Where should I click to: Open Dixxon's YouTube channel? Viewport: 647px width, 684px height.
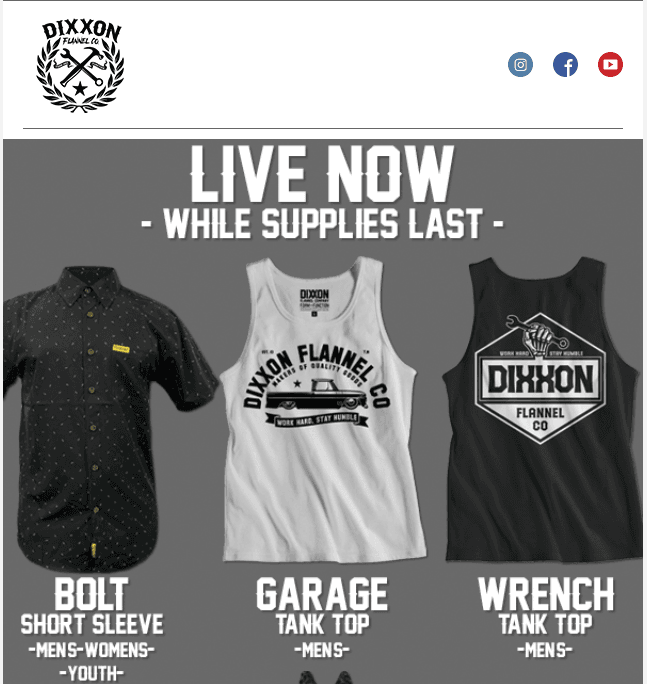610,65
